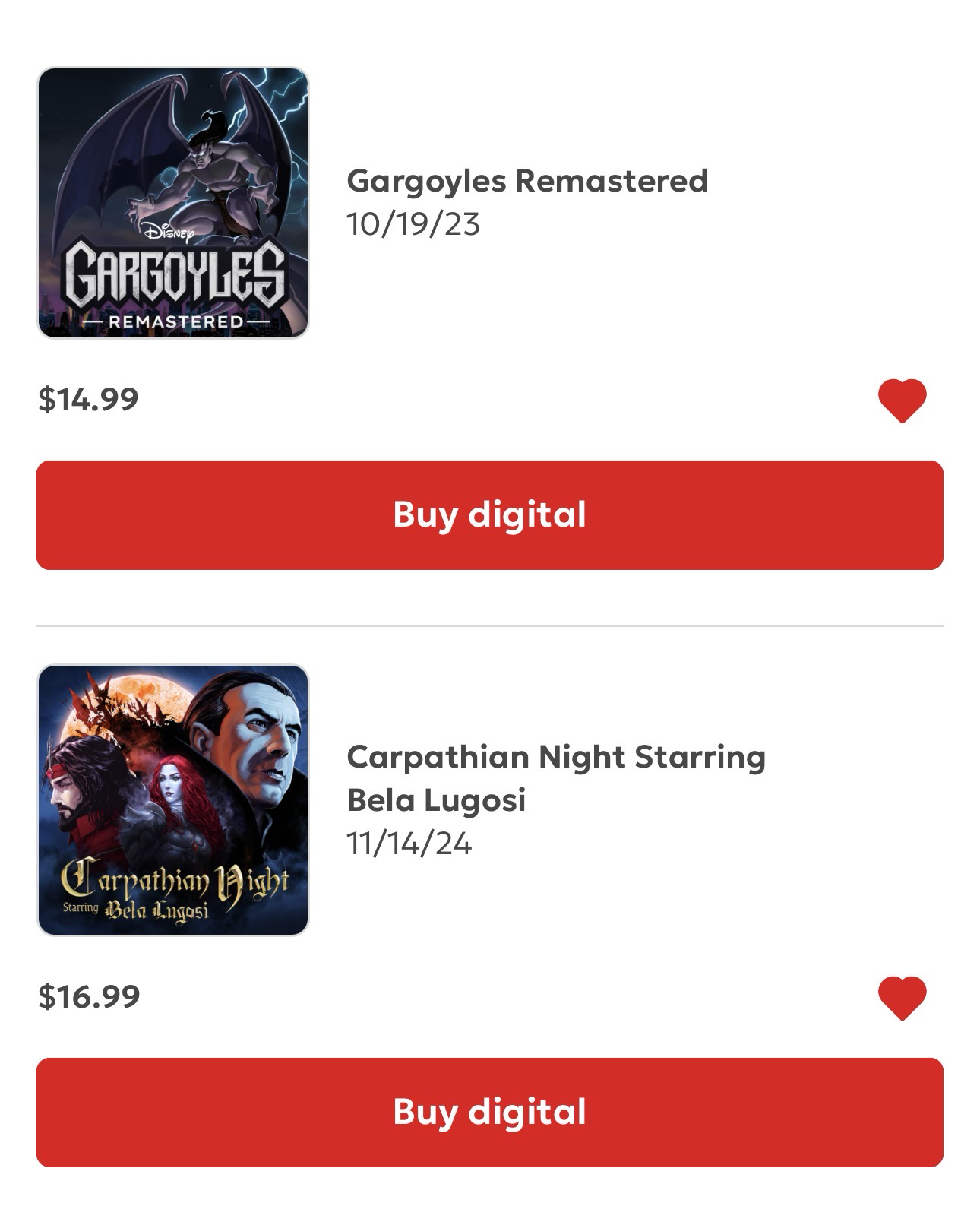Open the Gargoyles Remastered cover tile
The image size is (980, 1222).
tap(173, 203)
